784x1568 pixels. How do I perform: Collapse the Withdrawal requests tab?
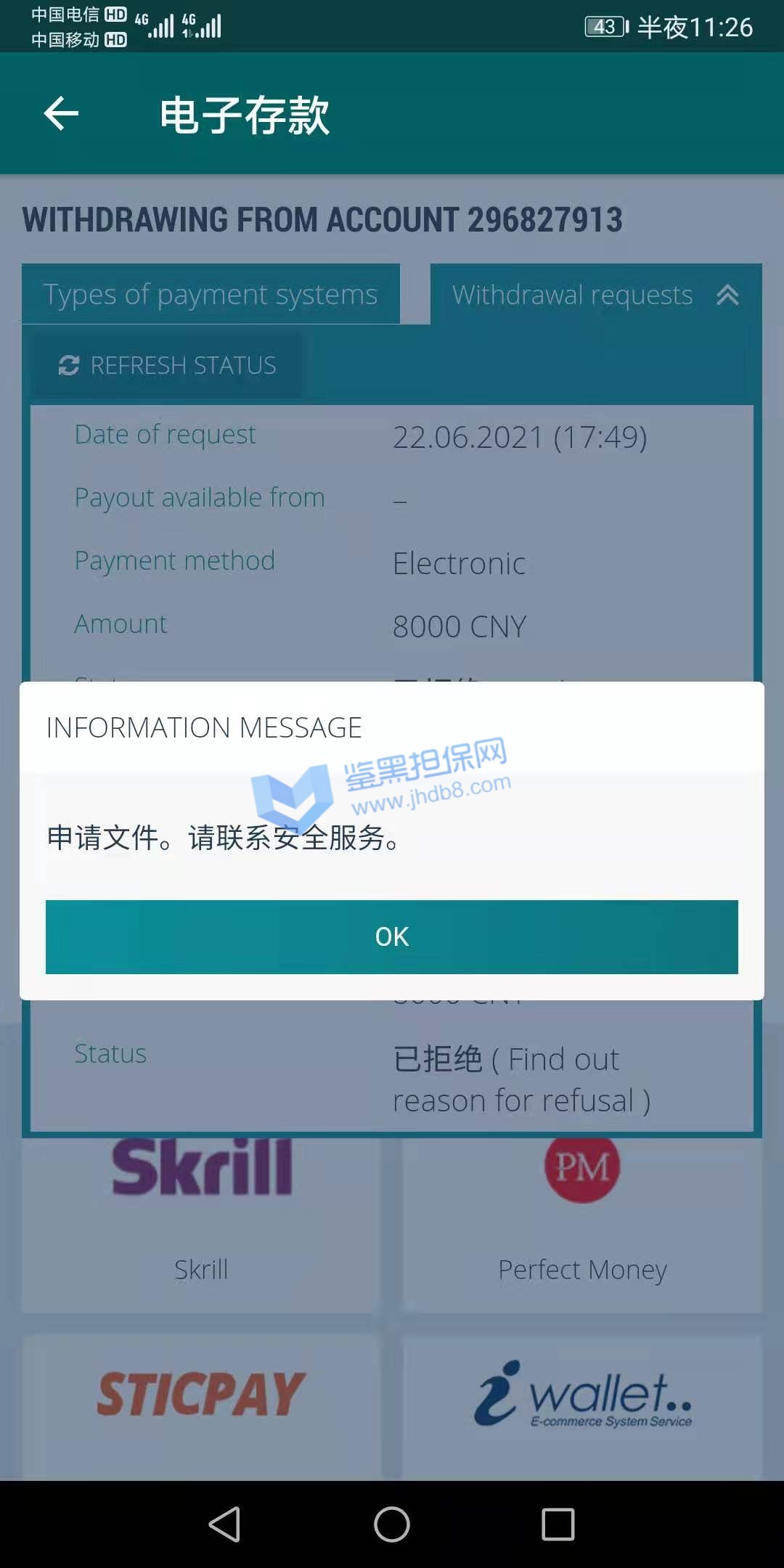pyautogui.click(x=727, y=295)
